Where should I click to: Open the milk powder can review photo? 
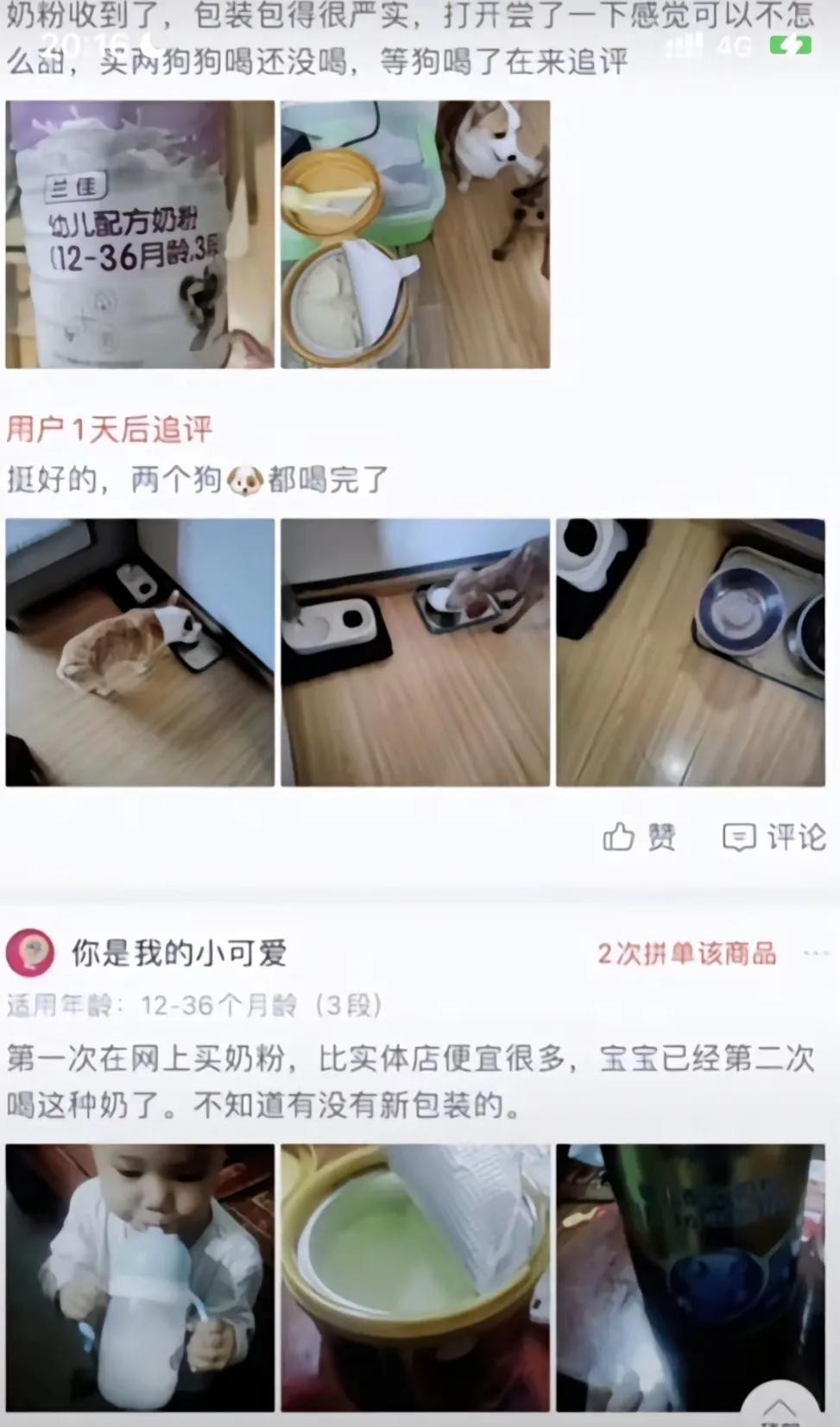click(x=140, y=234)
